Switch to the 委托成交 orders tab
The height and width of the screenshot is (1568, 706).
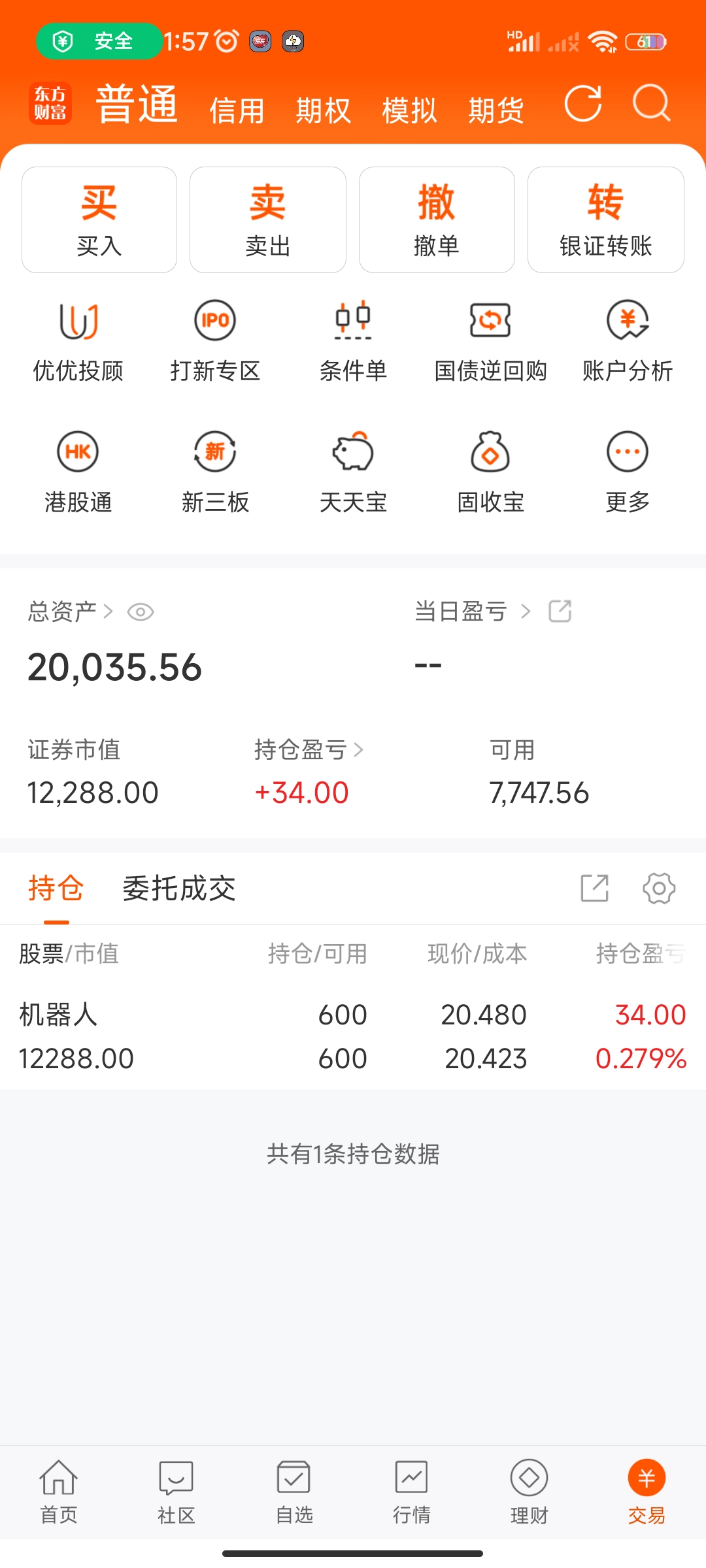178,889
